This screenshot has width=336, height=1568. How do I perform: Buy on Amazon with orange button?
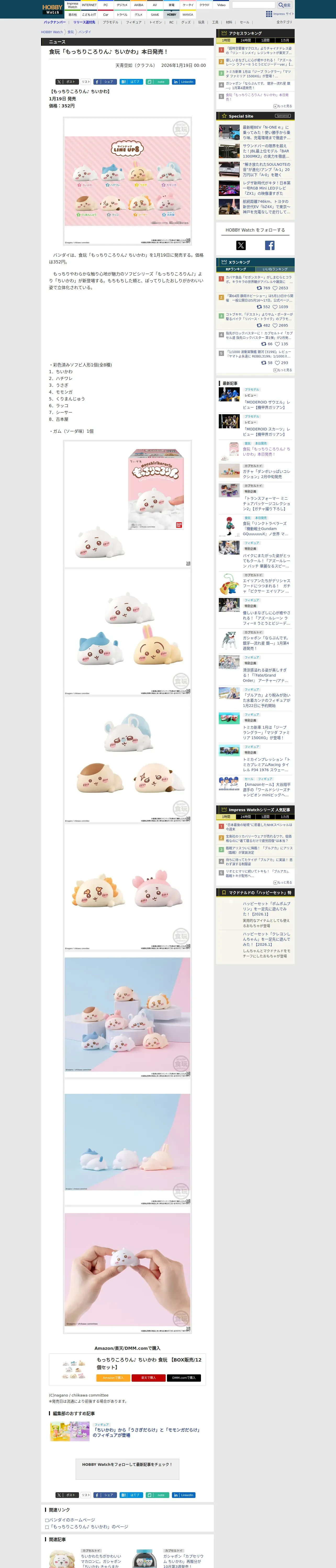pyautogui.click(x=113, y=1377)
